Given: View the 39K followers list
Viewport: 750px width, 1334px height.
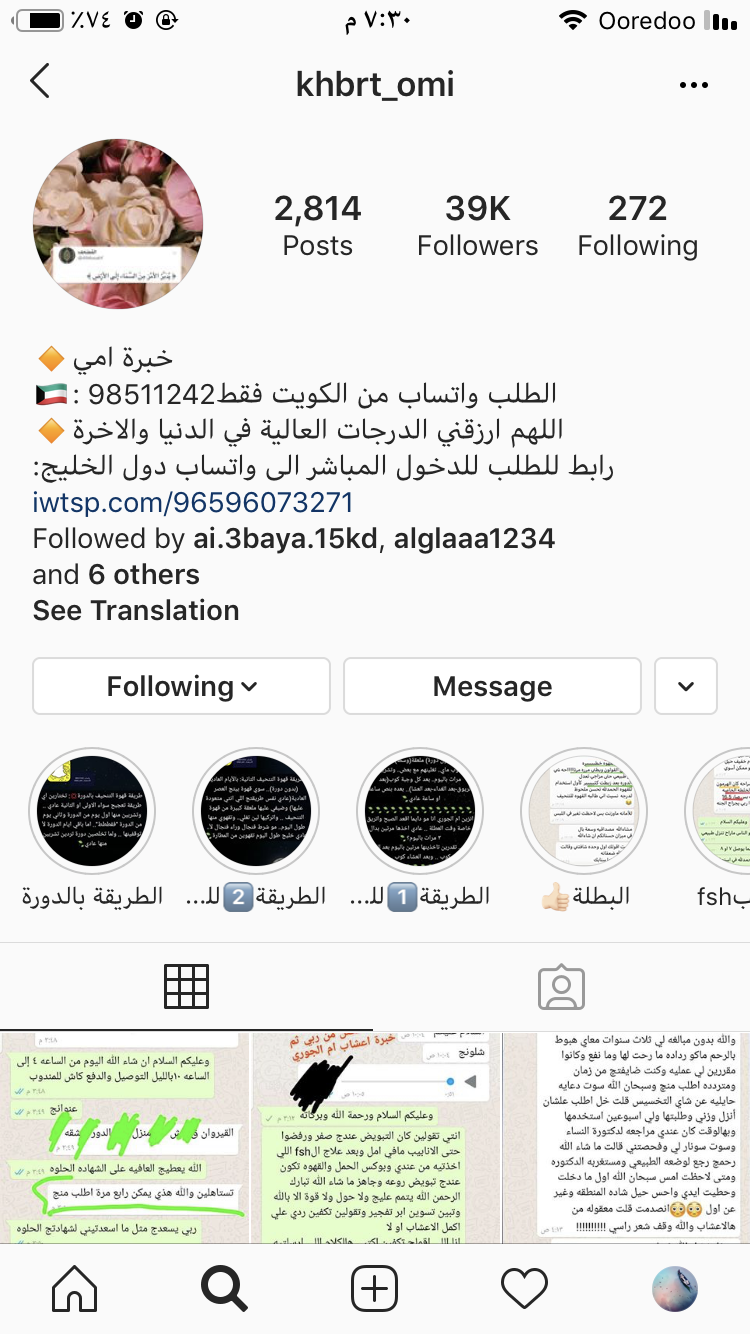Looking at the screenshot, I should pos(477,226).
